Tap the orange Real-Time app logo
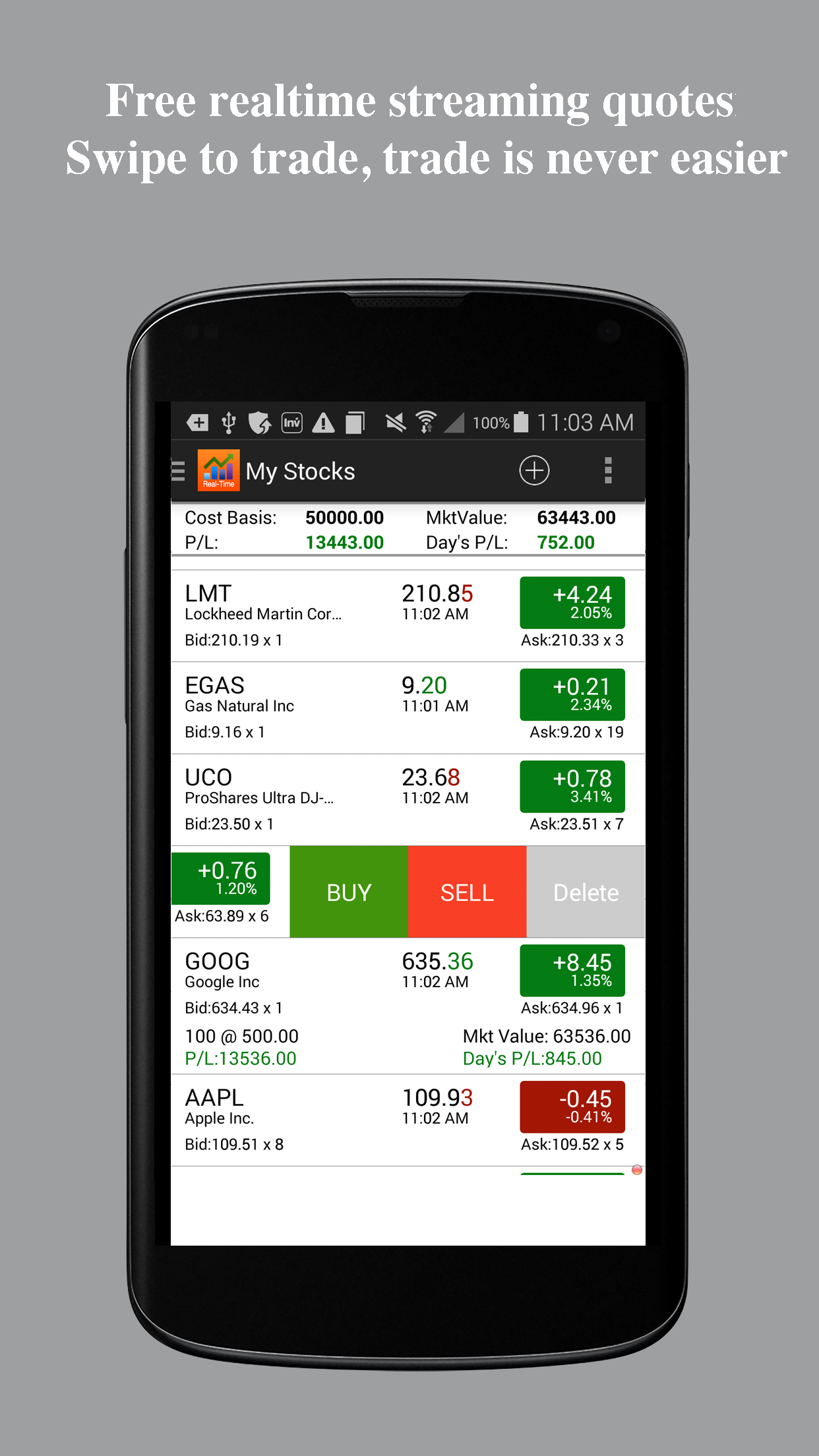Screen dimensions: 819x1456 tap(218, 470)
